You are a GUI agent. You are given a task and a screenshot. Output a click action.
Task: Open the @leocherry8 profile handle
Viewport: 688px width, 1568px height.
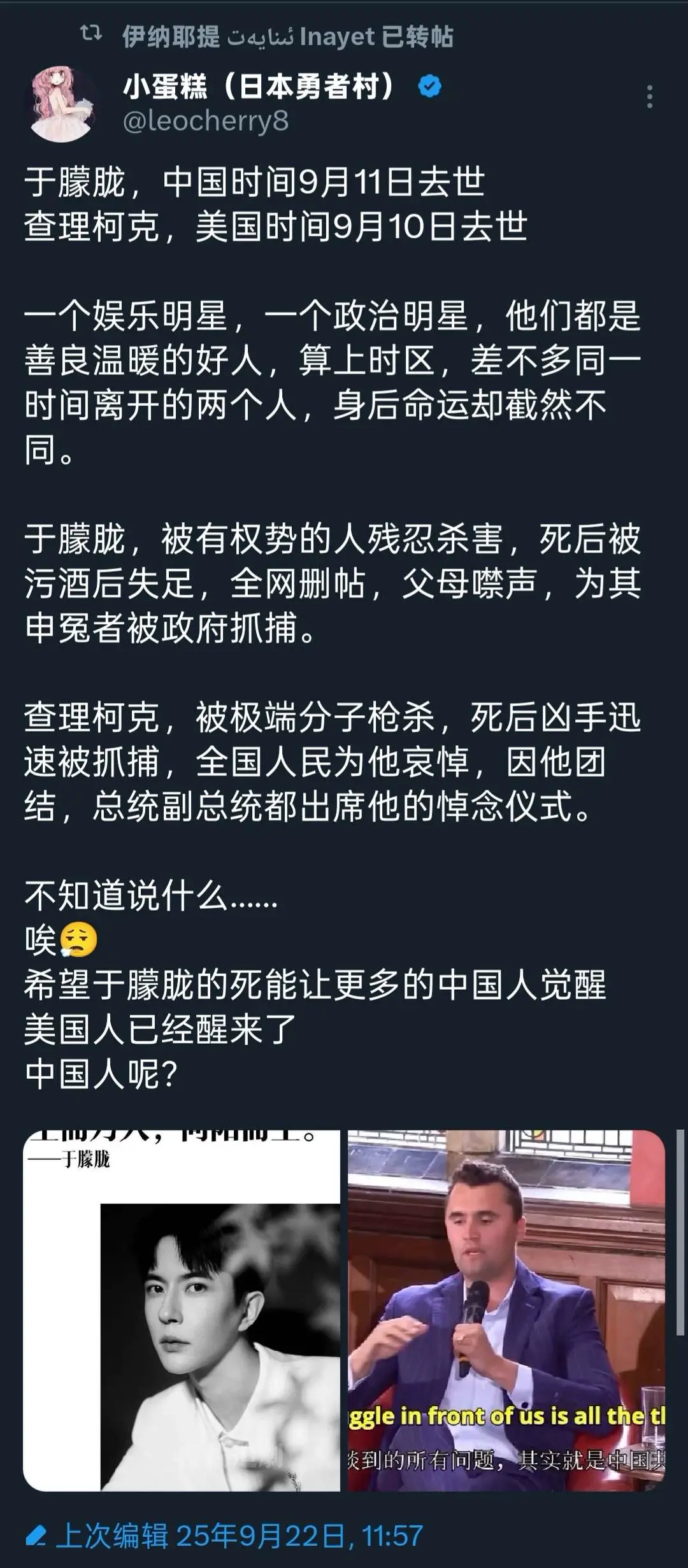pos(205,120)
